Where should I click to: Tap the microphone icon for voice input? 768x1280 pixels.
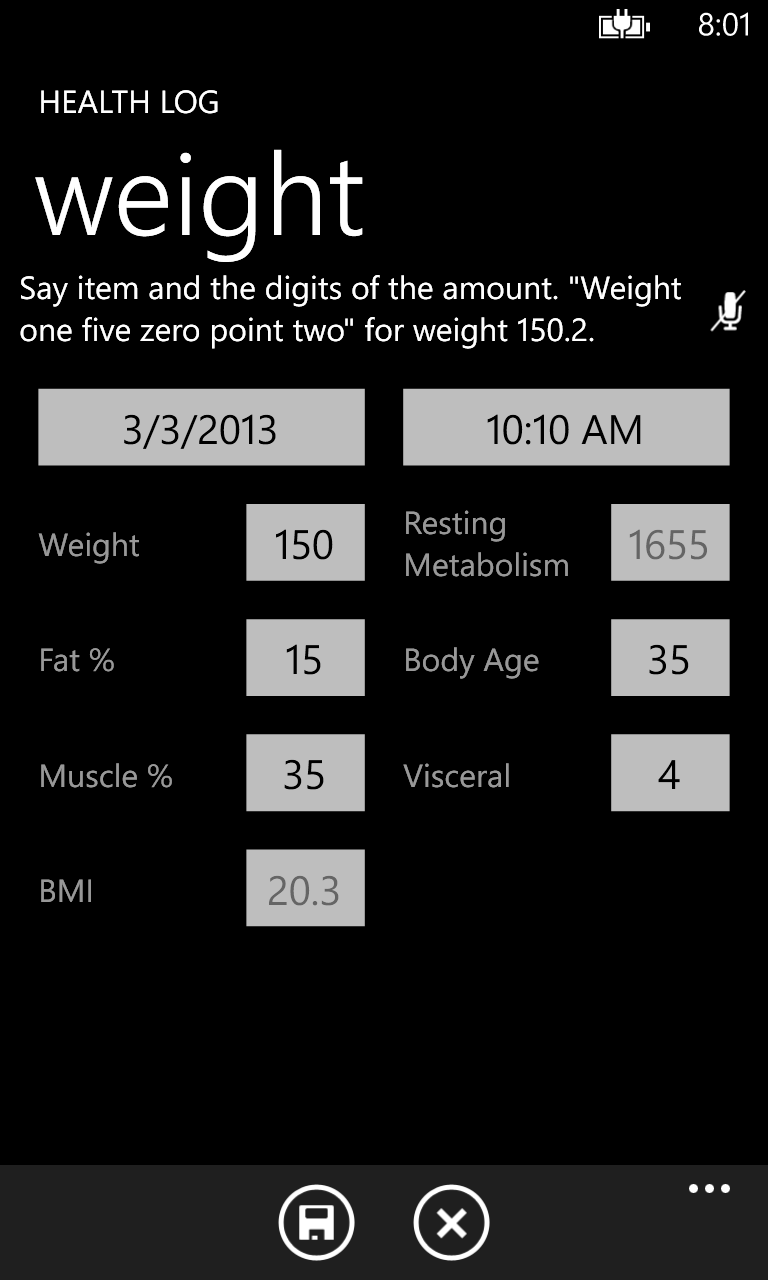(x=728, y=312)
